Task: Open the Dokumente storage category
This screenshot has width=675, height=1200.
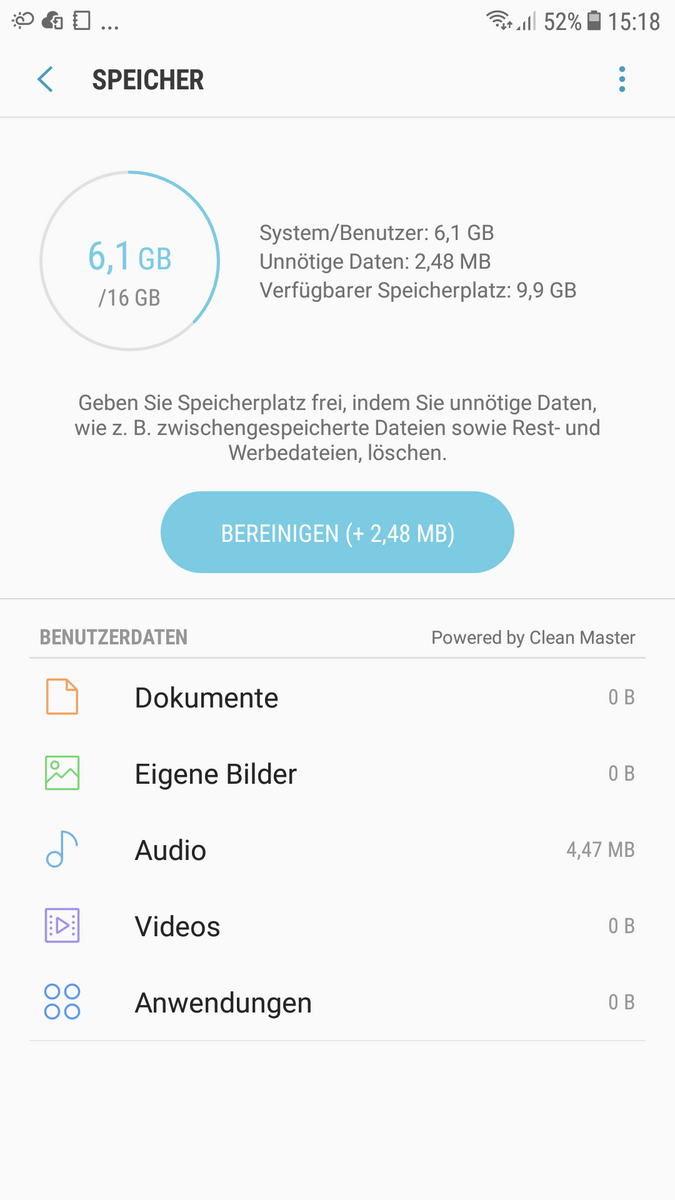Action: tap(337, 697)
